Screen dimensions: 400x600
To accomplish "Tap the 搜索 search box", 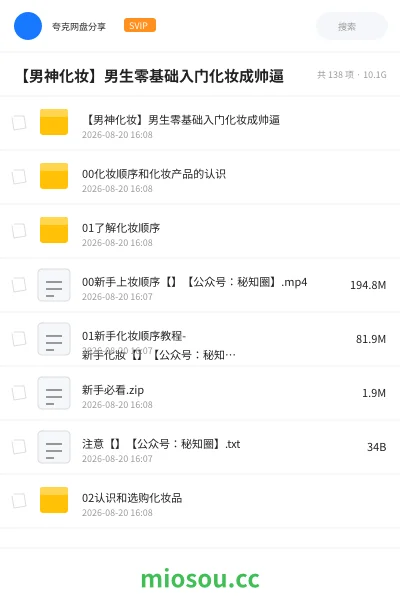I will tap(352, 26).
